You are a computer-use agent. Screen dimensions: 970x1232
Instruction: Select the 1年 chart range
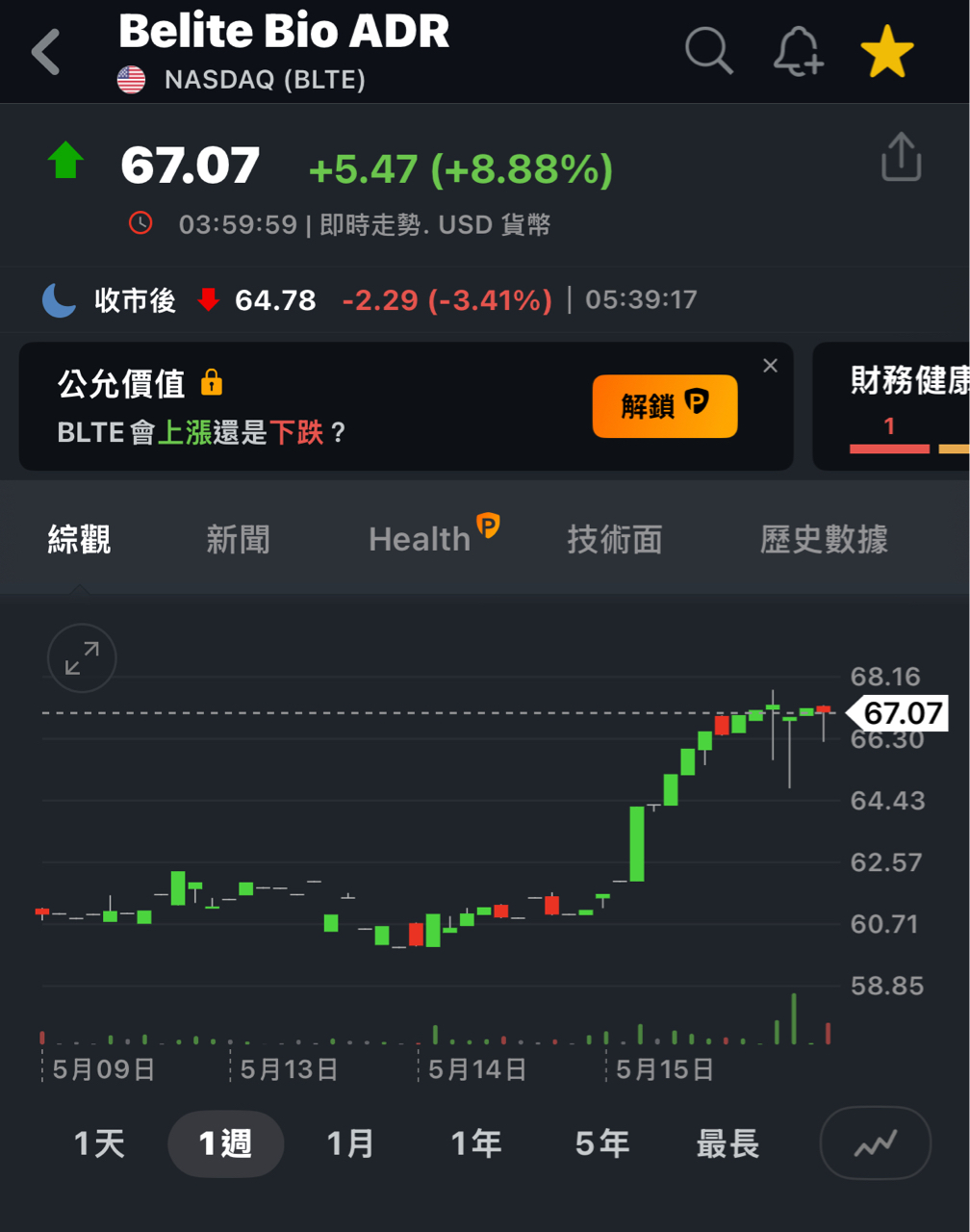coord(476,1143)
